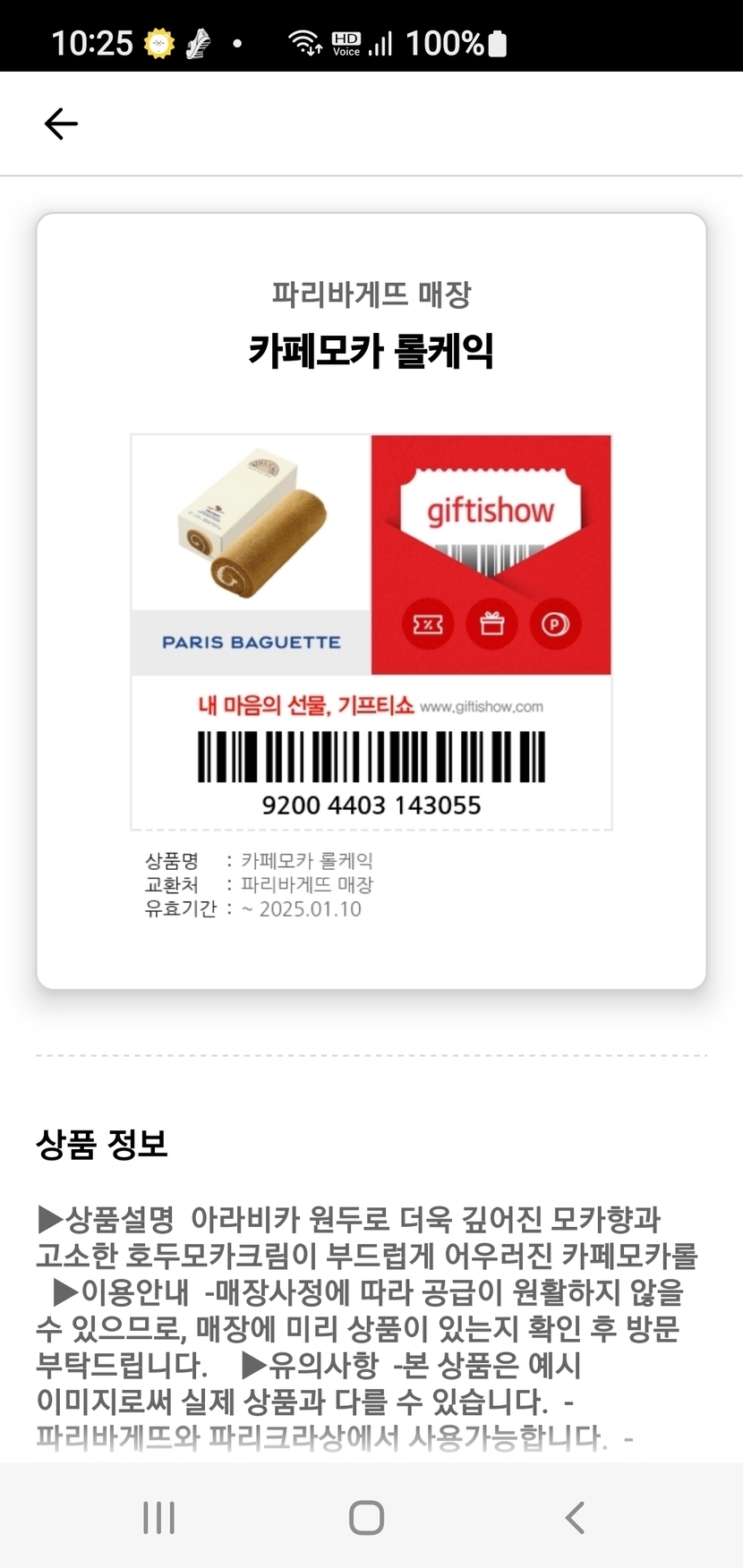The width and height of the screenshot is (743, 1568).
Task: Go back using the top arrow
Action: (x=61, y=124)
